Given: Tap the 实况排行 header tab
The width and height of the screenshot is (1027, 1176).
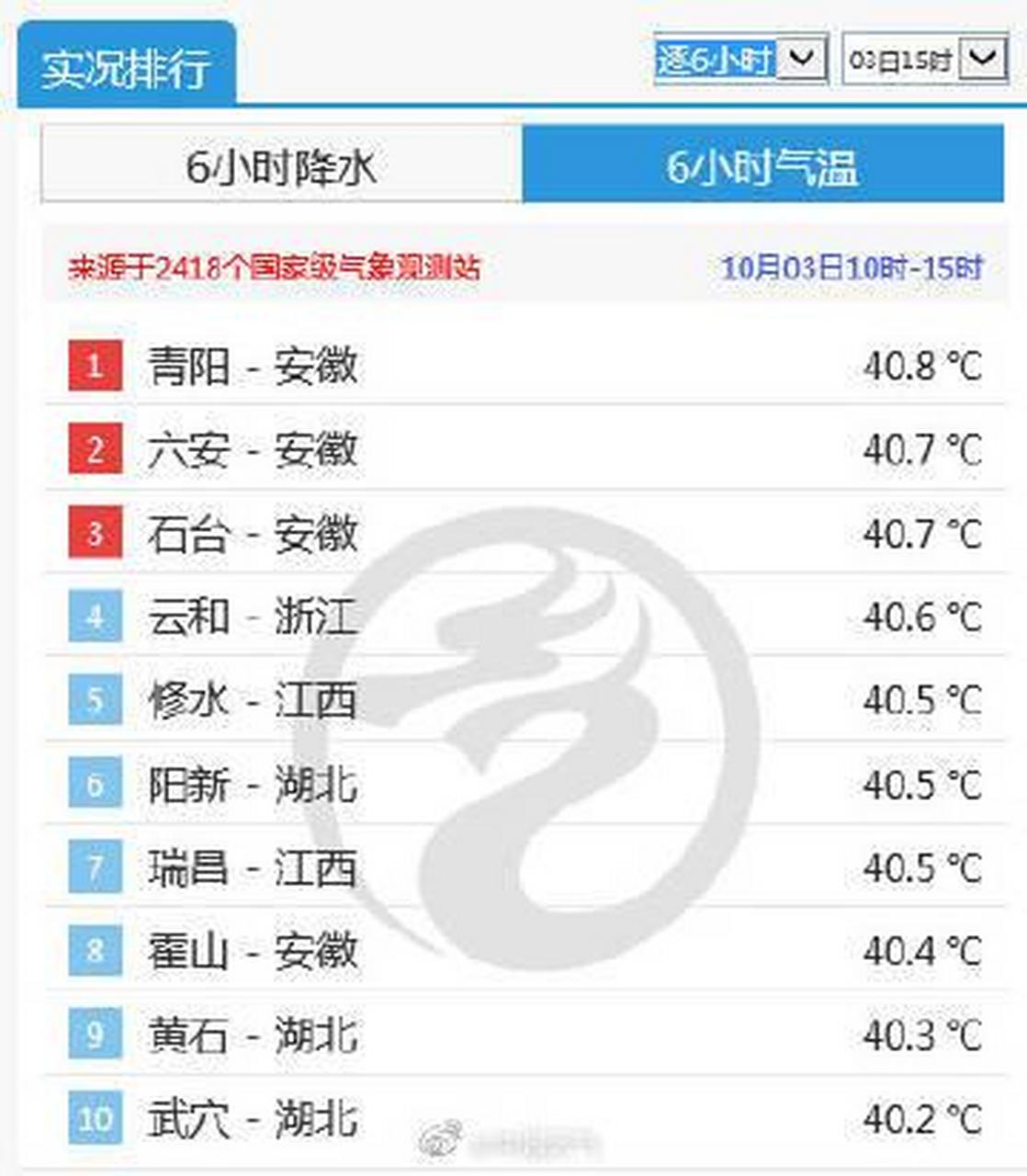Looking at the screenshot, I should pos(126,66).
